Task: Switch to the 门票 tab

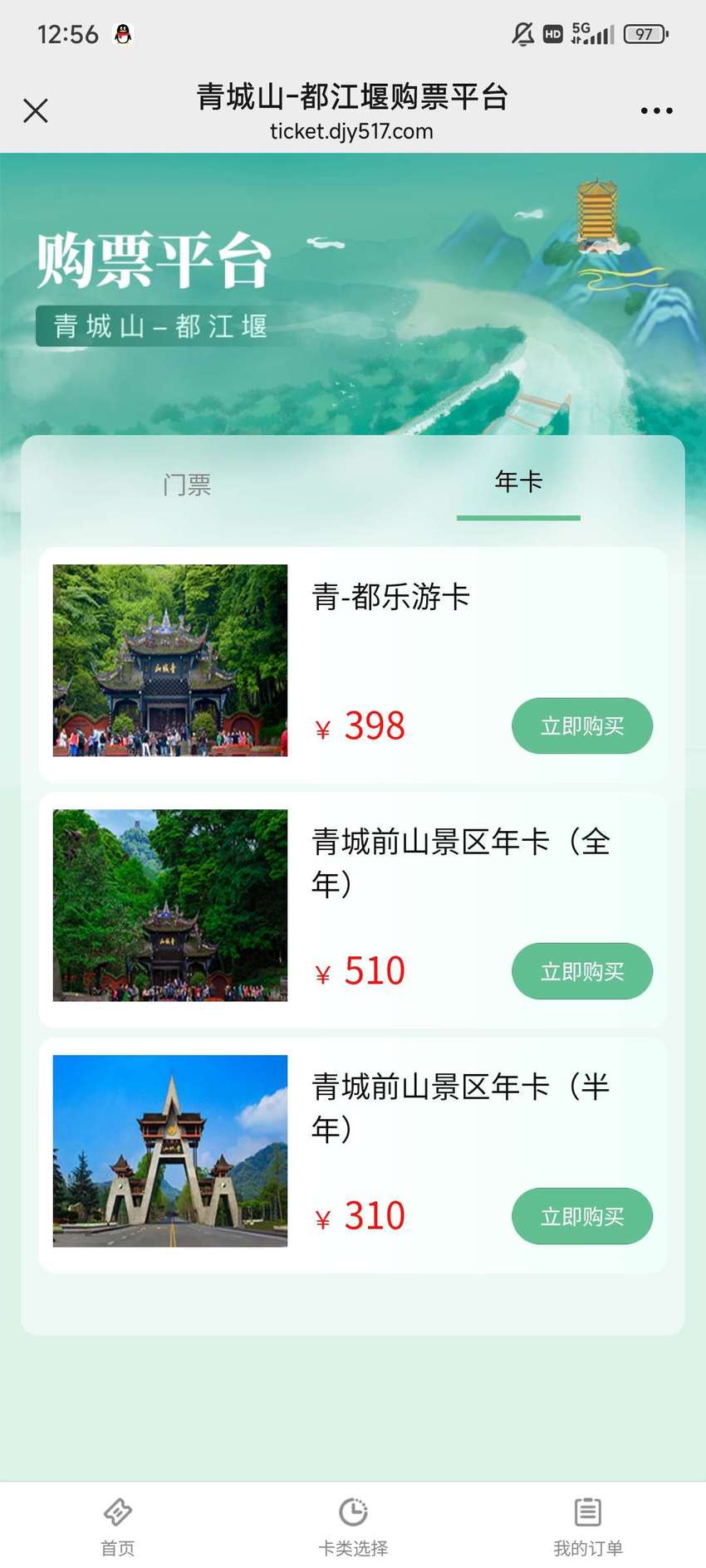Action: pos(187,485)
